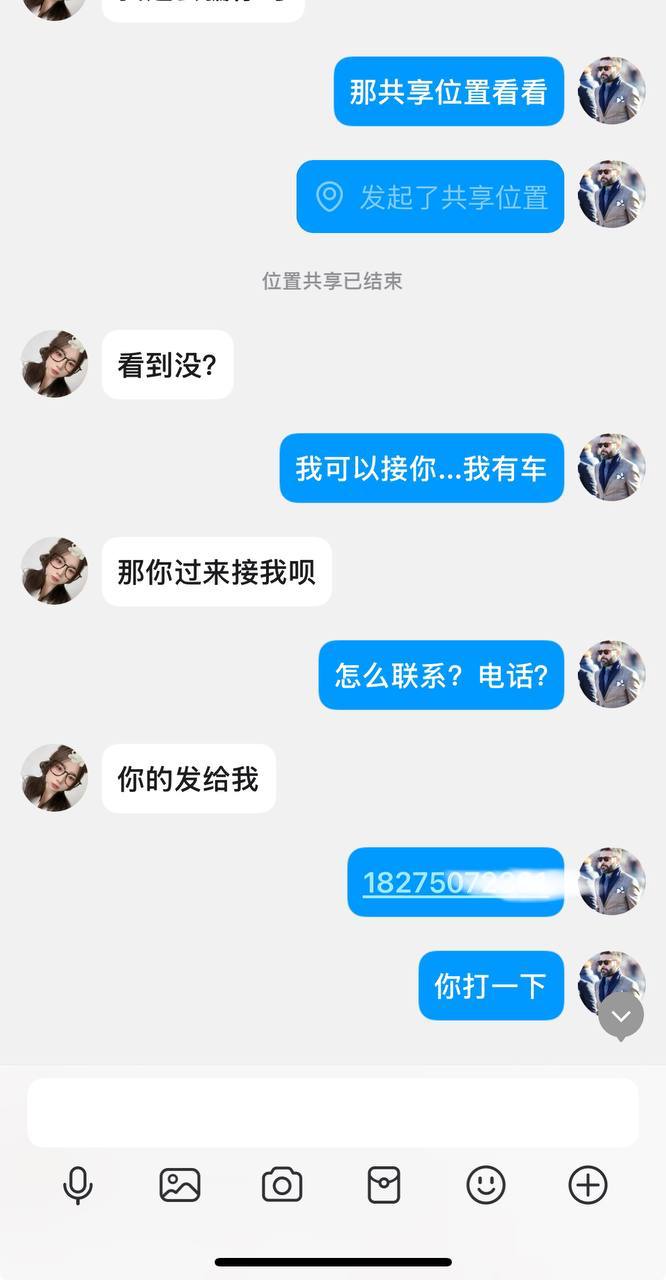Open the emoji picker
Image resolution: width=666 pixels, height=1280 pixels.
(486, 1186)
